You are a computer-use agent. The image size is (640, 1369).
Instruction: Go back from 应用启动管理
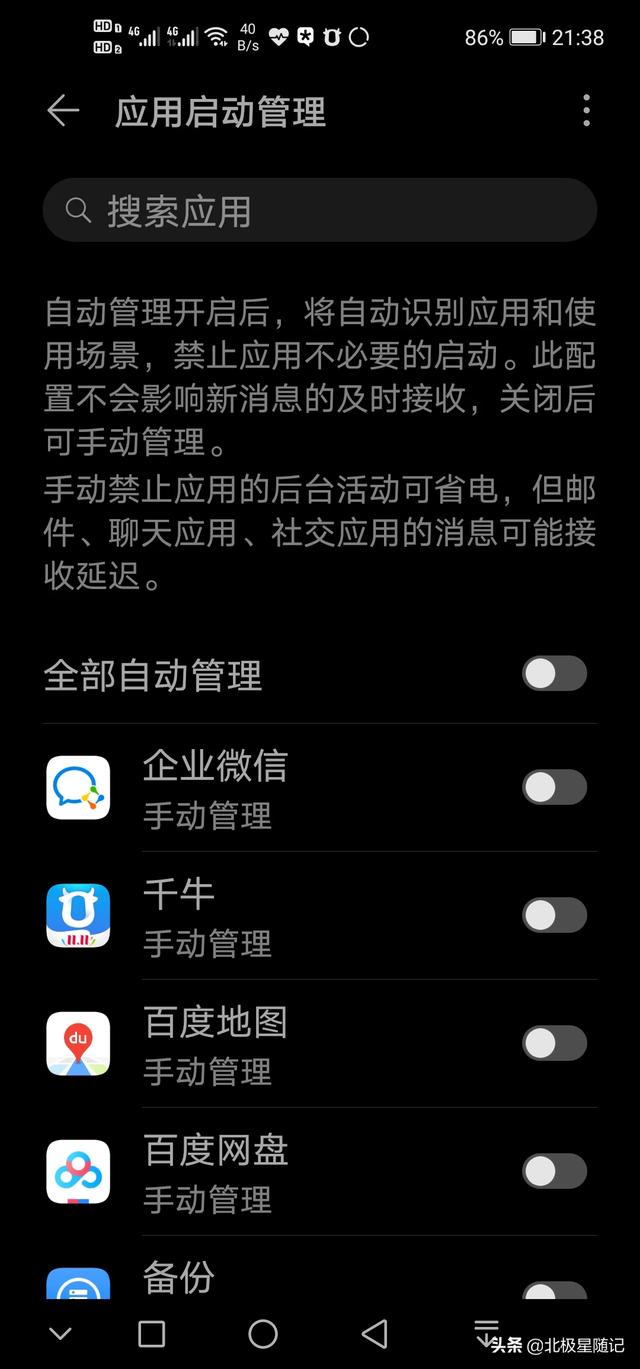click(63, 111)
